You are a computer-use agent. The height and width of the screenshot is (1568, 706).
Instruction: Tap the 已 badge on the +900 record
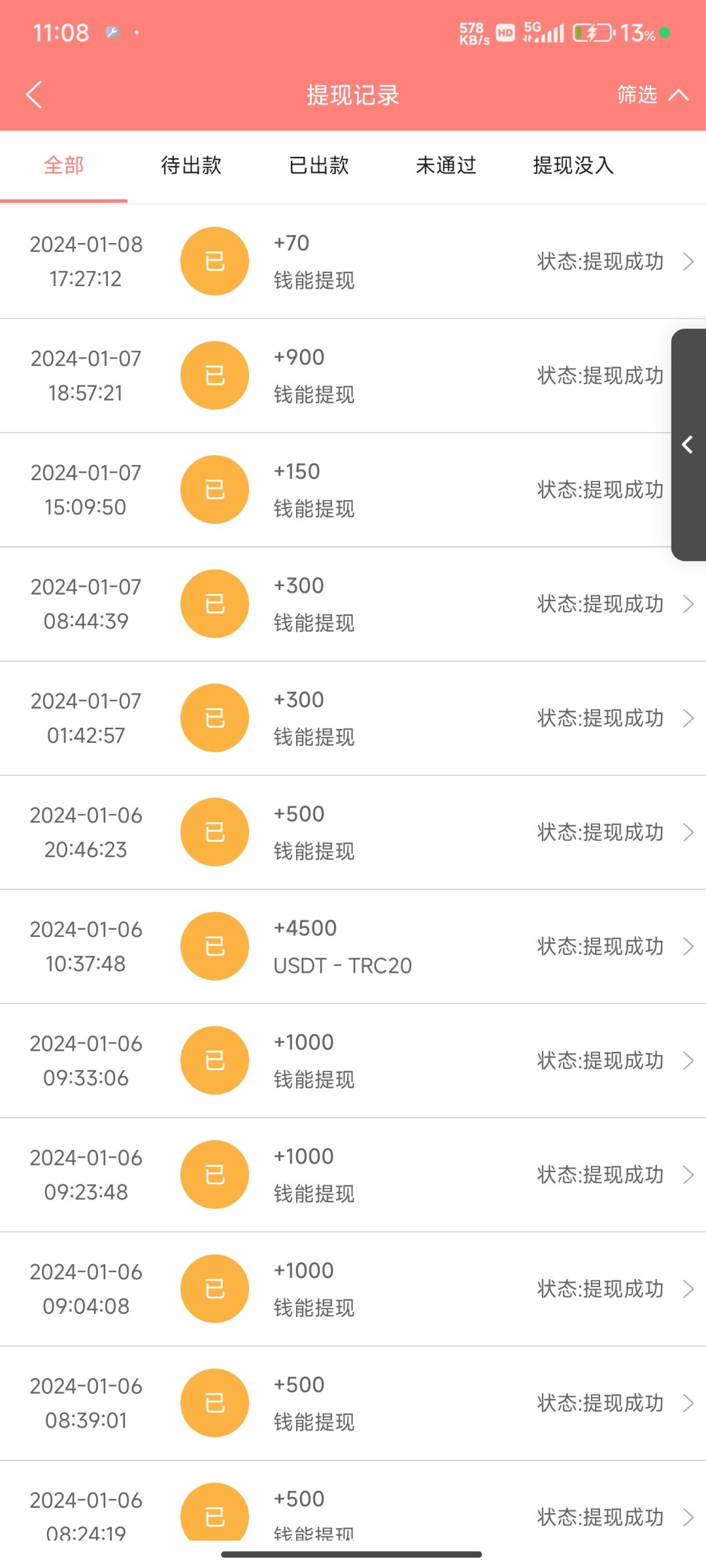[x=214, y=374]
